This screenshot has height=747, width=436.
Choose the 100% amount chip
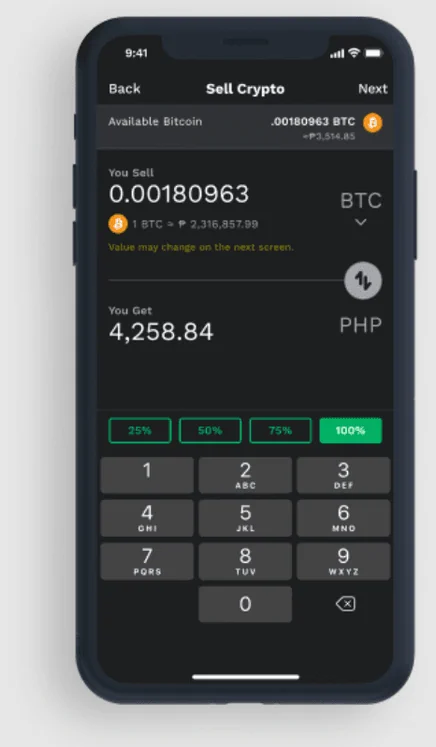[351, 431]
